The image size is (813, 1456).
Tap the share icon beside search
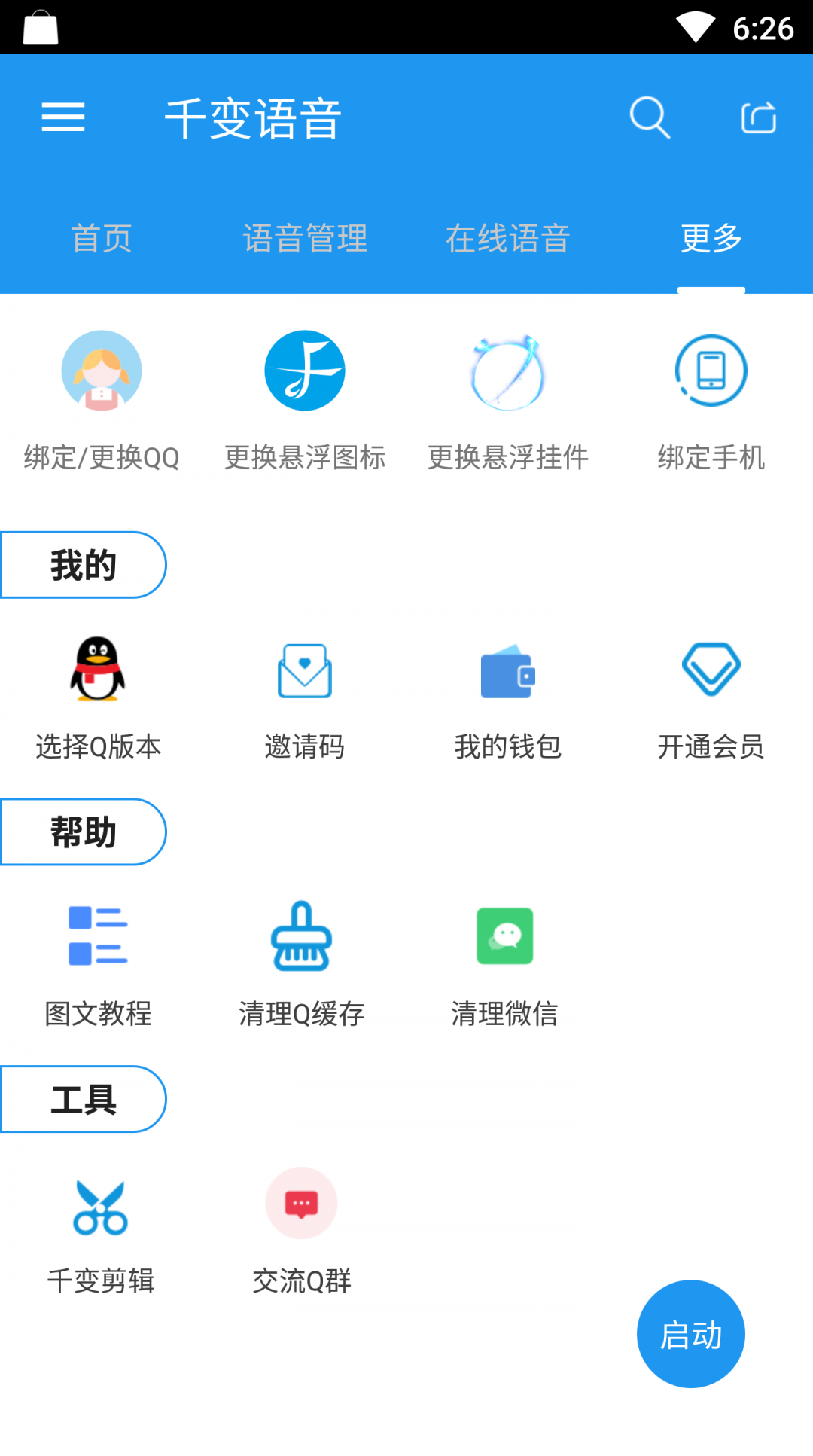[760, 117]
